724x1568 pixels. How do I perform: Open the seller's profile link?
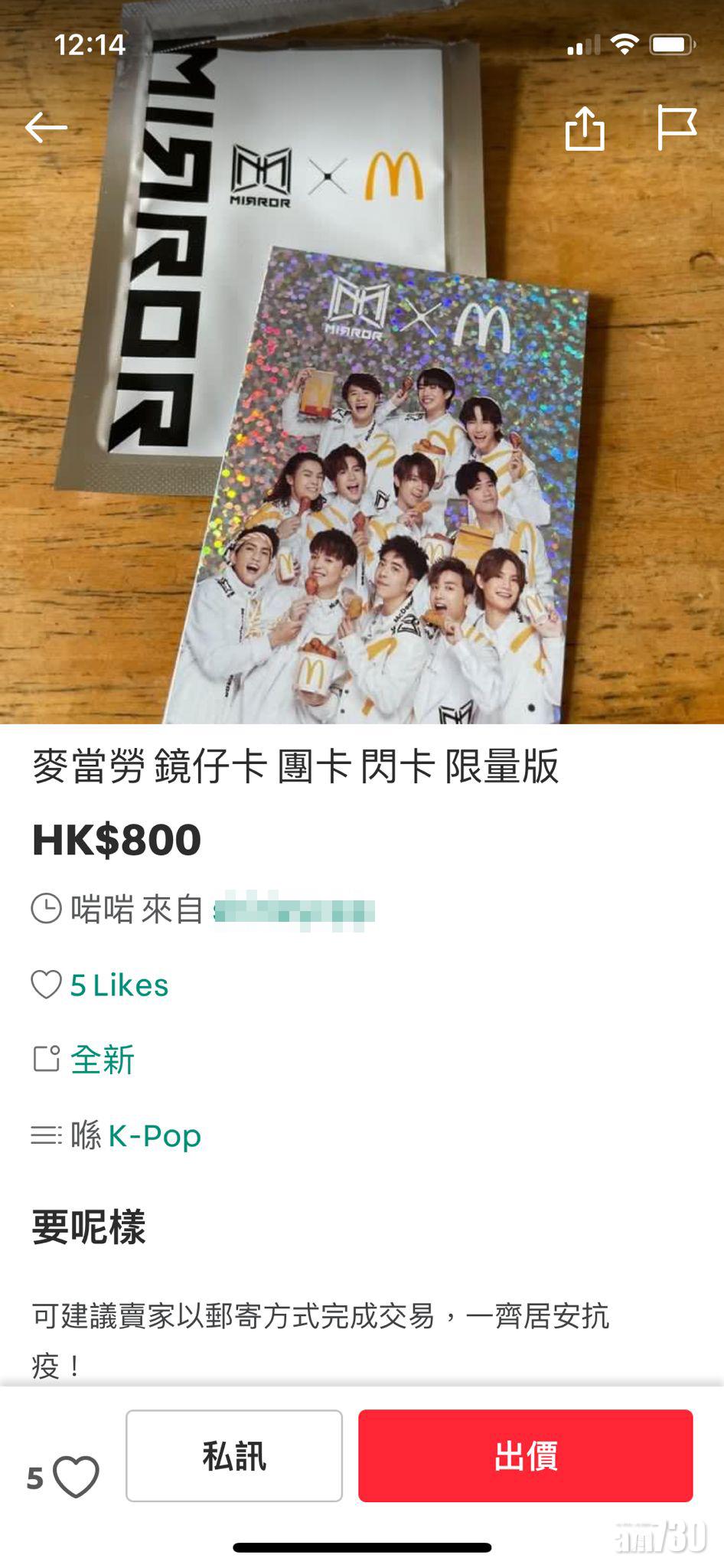(294, 910)
